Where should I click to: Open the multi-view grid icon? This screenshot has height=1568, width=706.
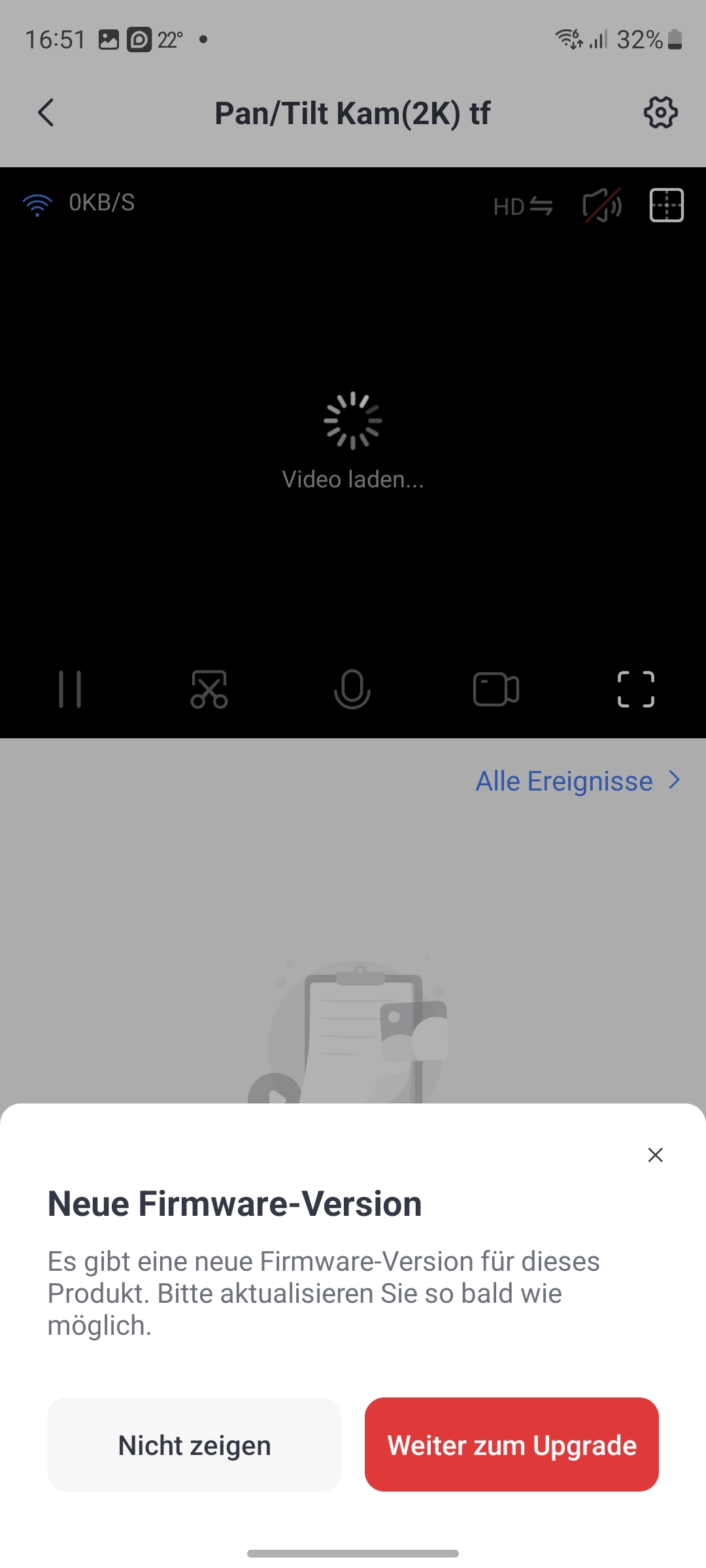click(667, 205)
